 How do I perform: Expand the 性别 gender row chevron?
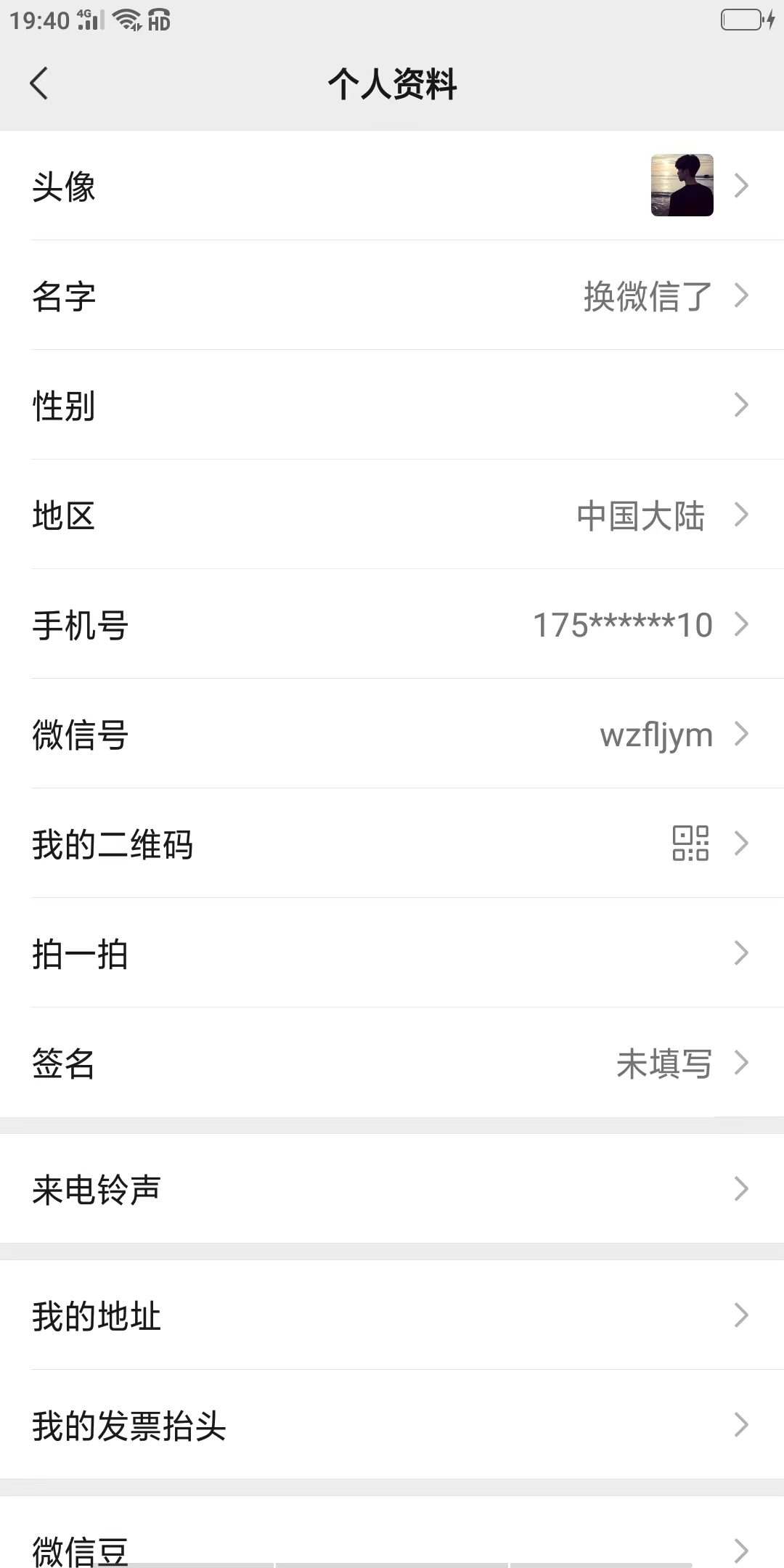[x=741, y=405]
